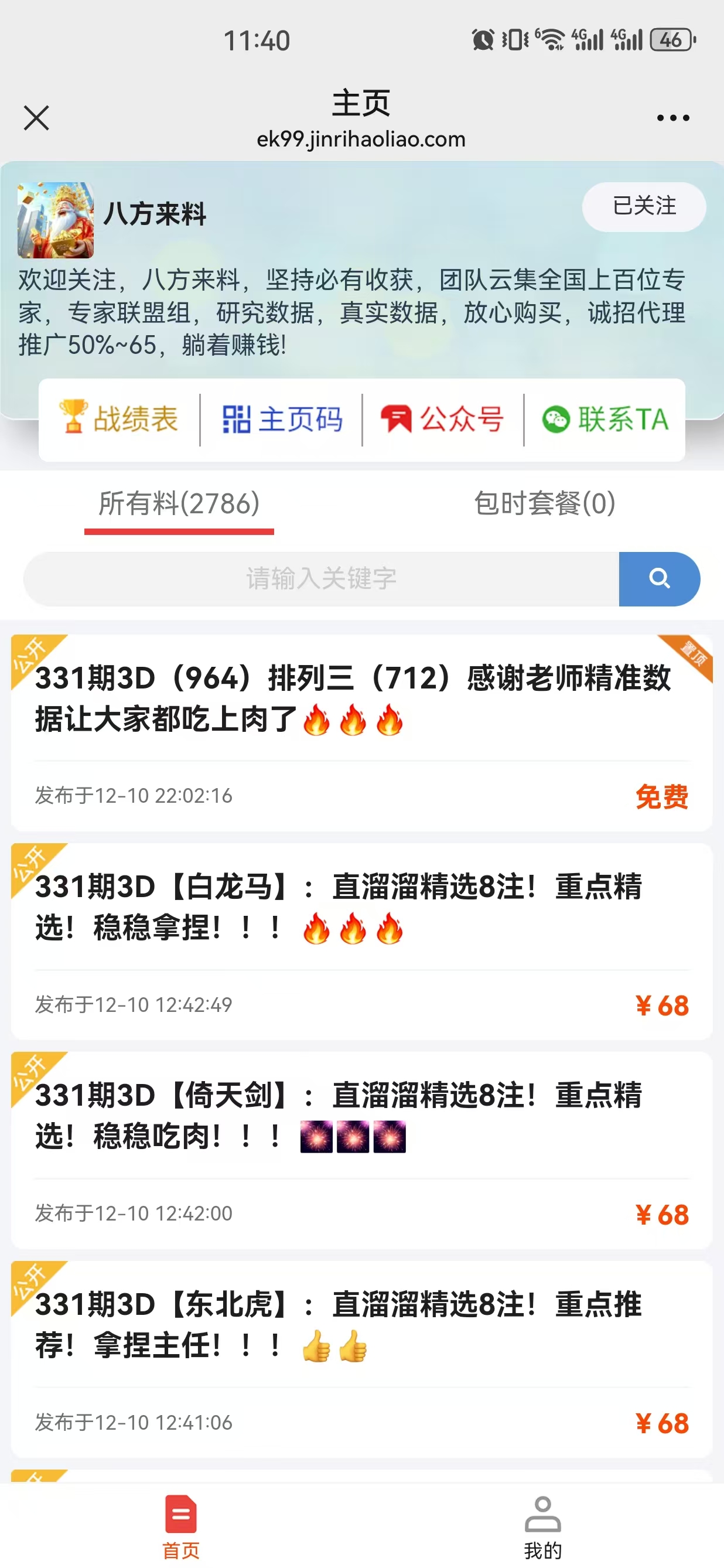724x1568 pixels.
Task: Open the 战绩表 record table
Action: (119, 420)
